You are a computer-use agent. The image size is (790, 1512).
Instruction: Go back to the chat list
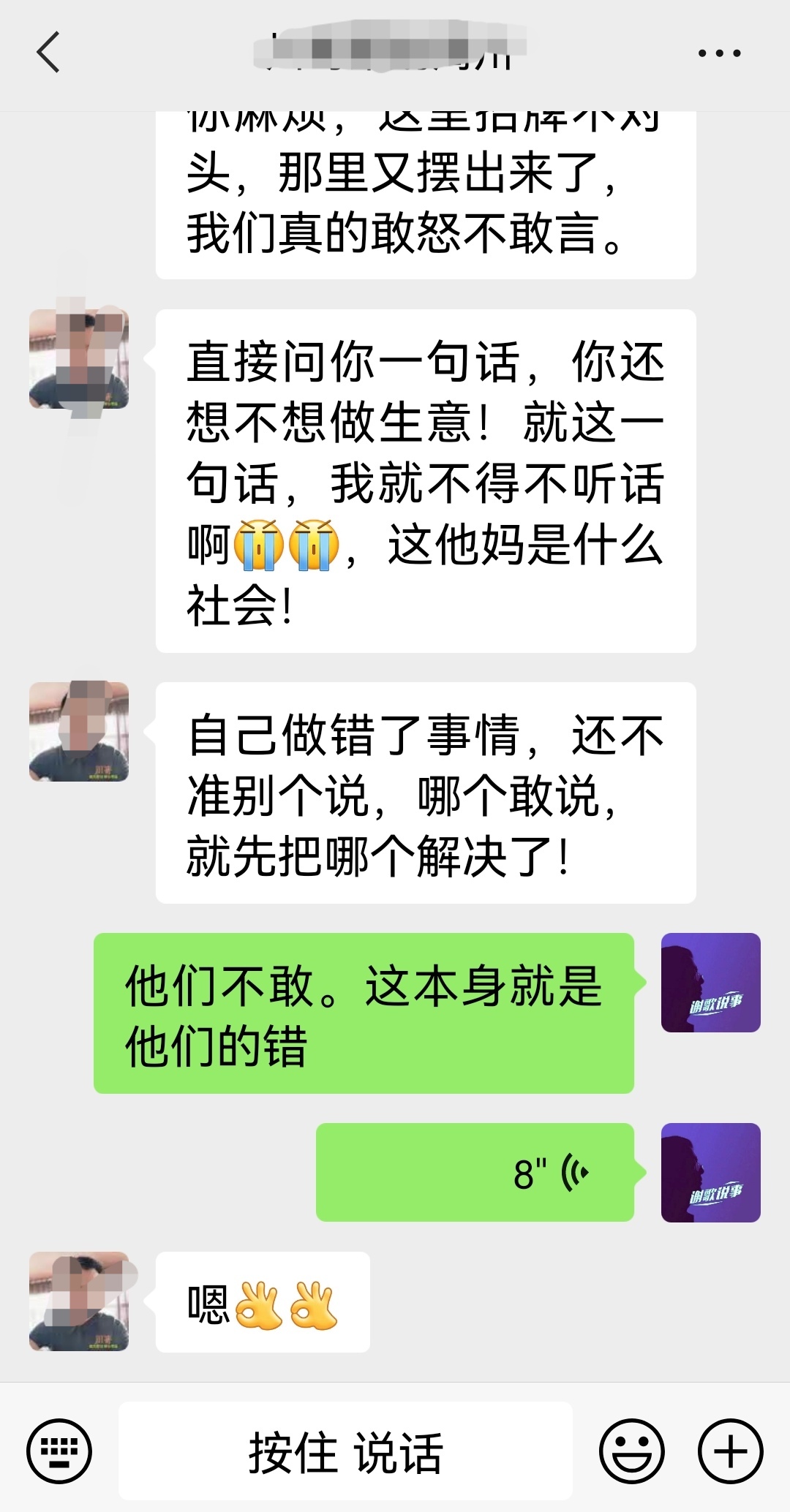click(48, 53)
